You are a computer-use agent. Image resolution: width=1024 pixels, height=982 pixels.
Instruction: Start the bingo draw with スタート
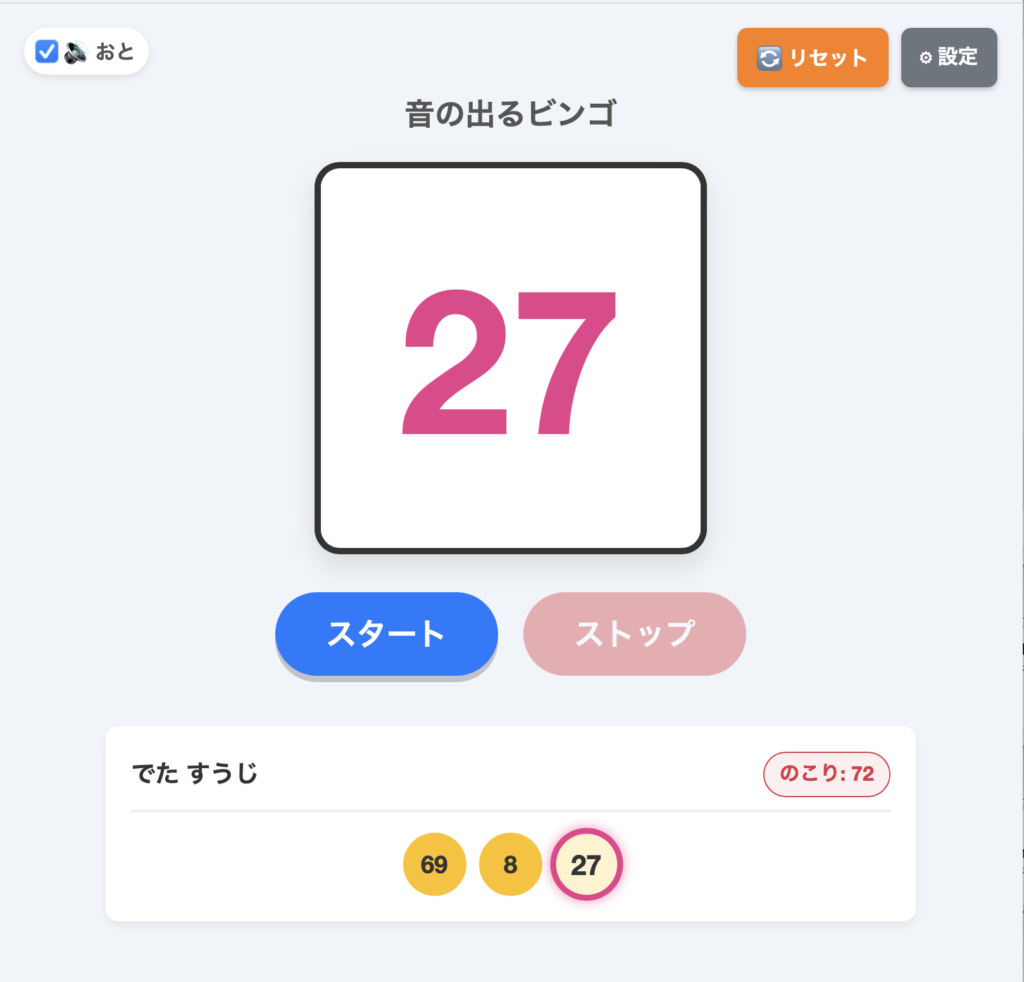tap(386, 634)
